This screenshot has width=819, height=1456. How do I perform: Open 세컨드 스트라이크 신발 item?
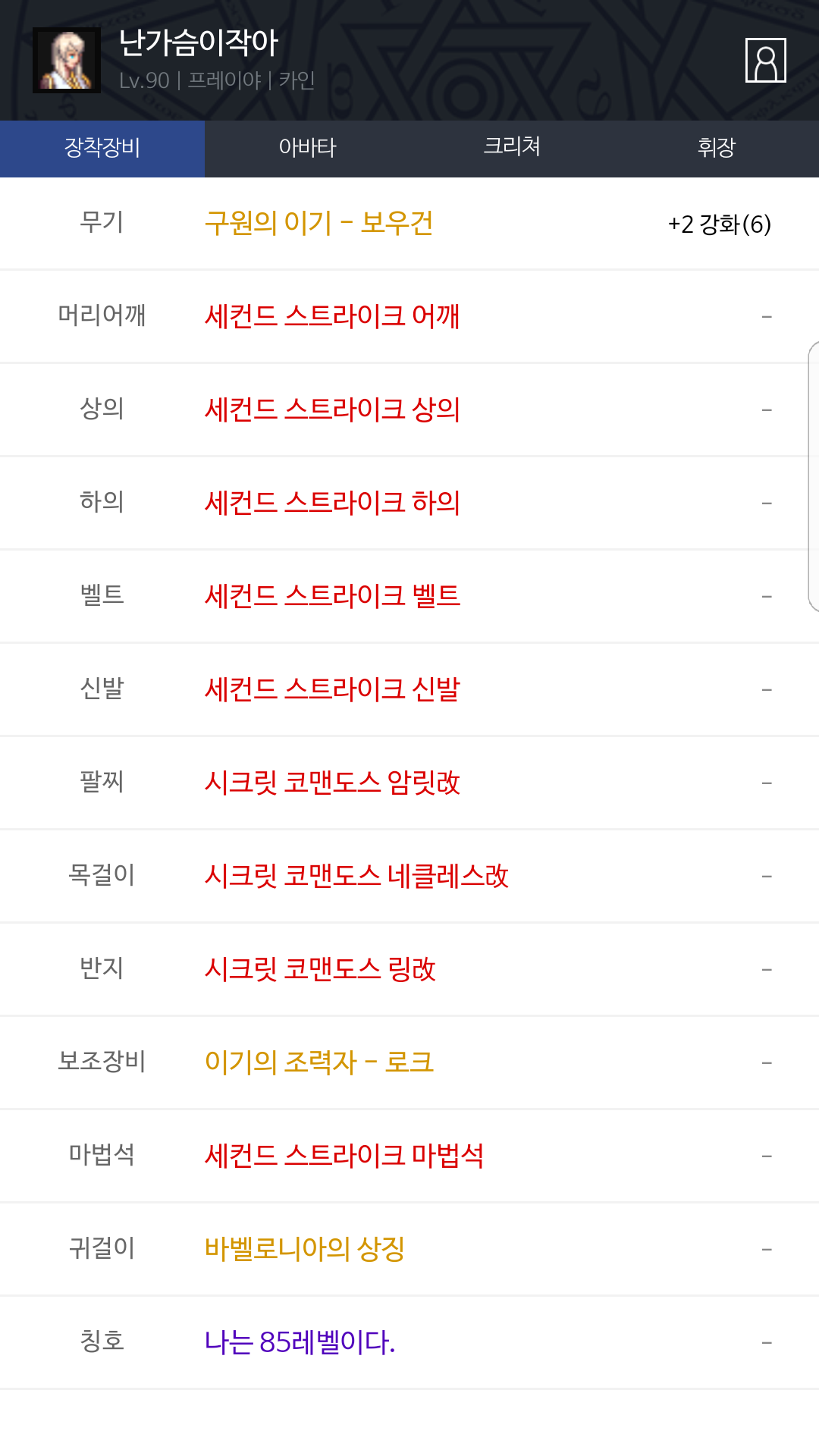tap(332, 689)
